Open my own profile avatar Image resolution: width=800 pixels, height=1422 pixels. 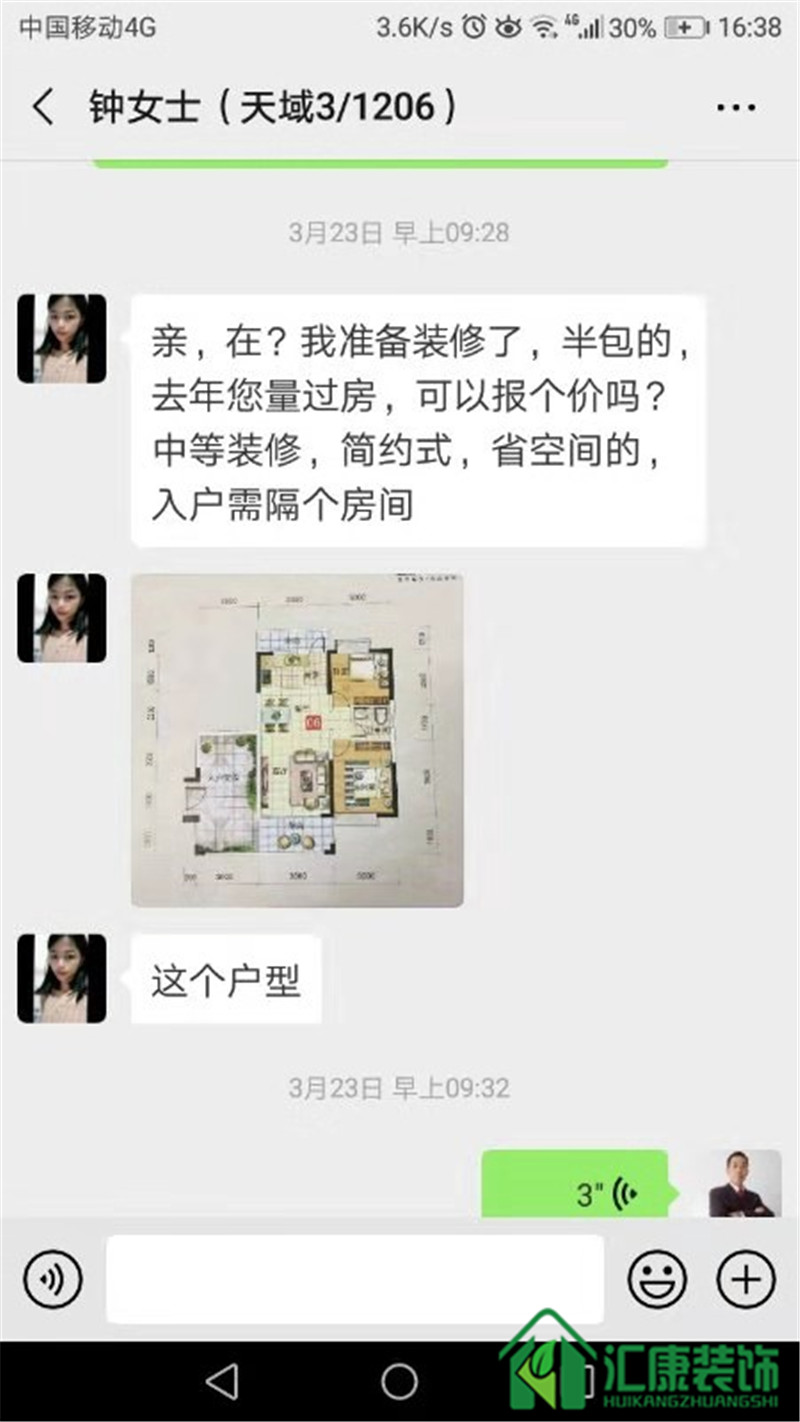tap(745, 1184)
